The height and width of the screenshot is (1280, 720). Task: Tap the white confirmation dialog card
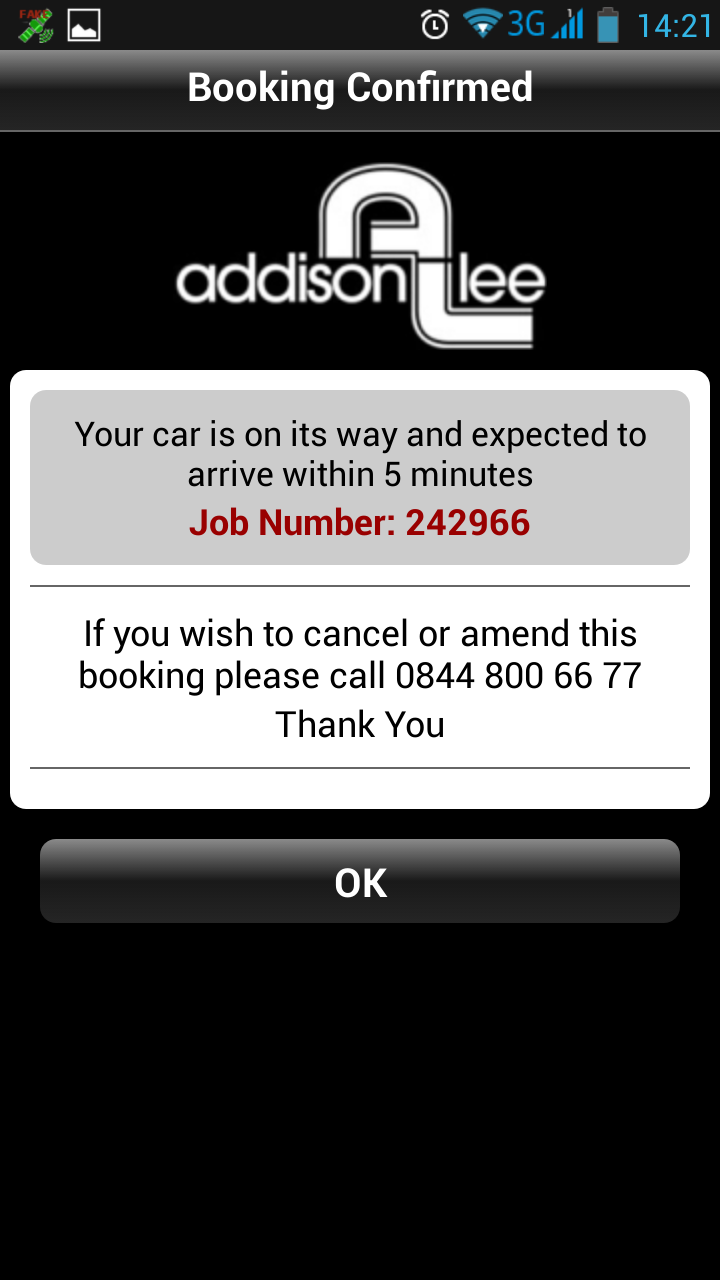coord(360,588)
